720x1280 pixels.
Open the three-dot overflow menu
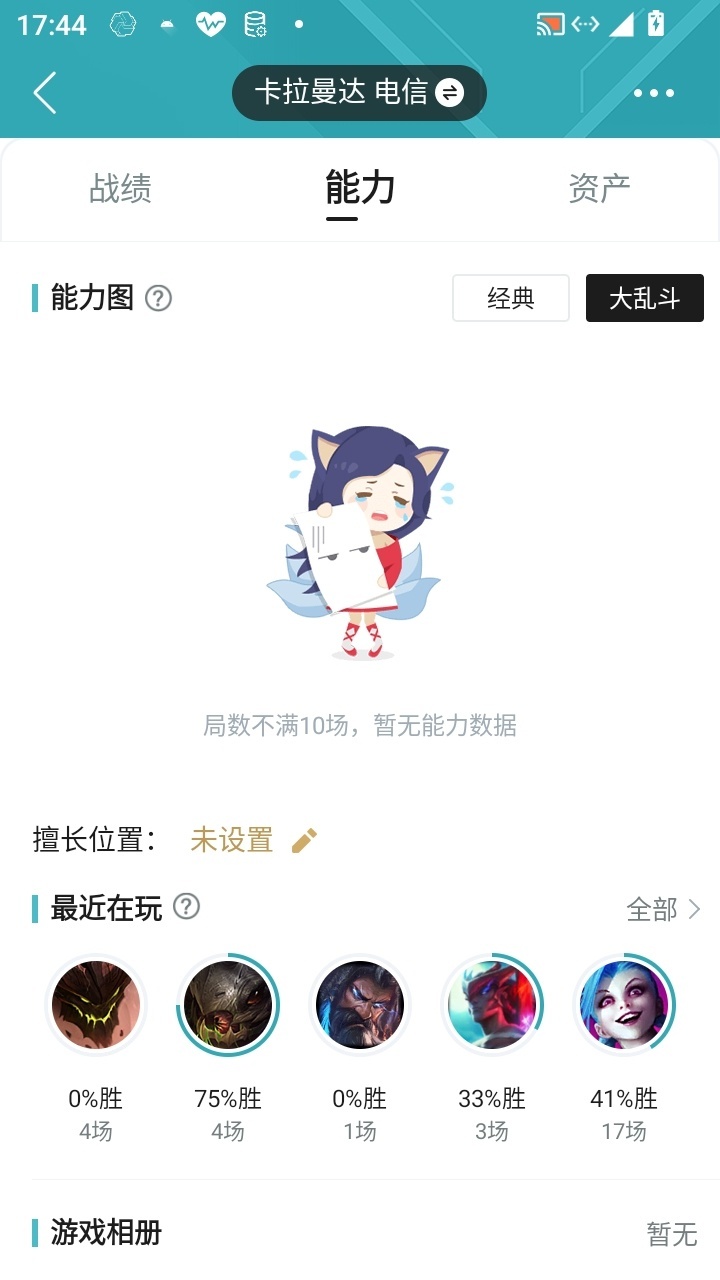654,93
